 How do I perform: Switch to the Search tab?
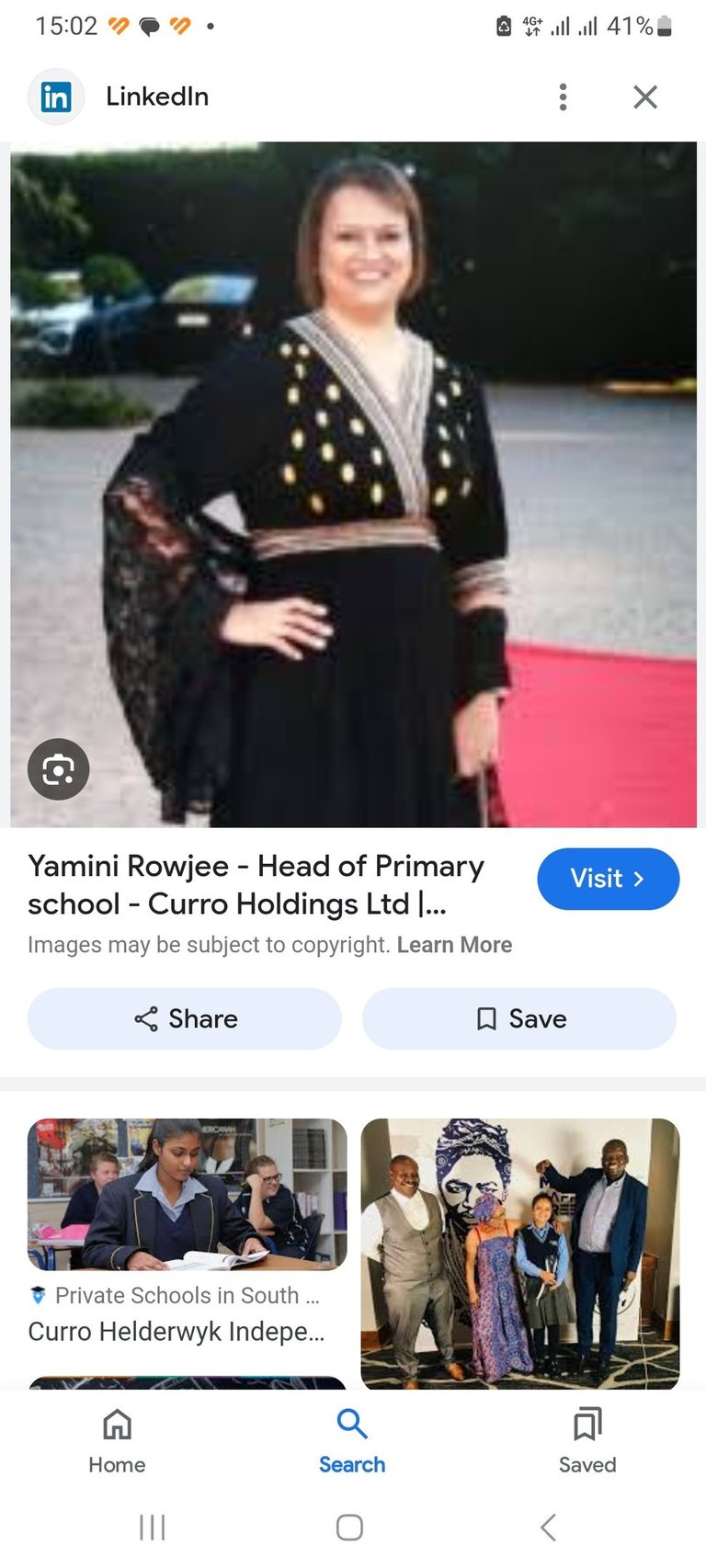point(352,1440)
